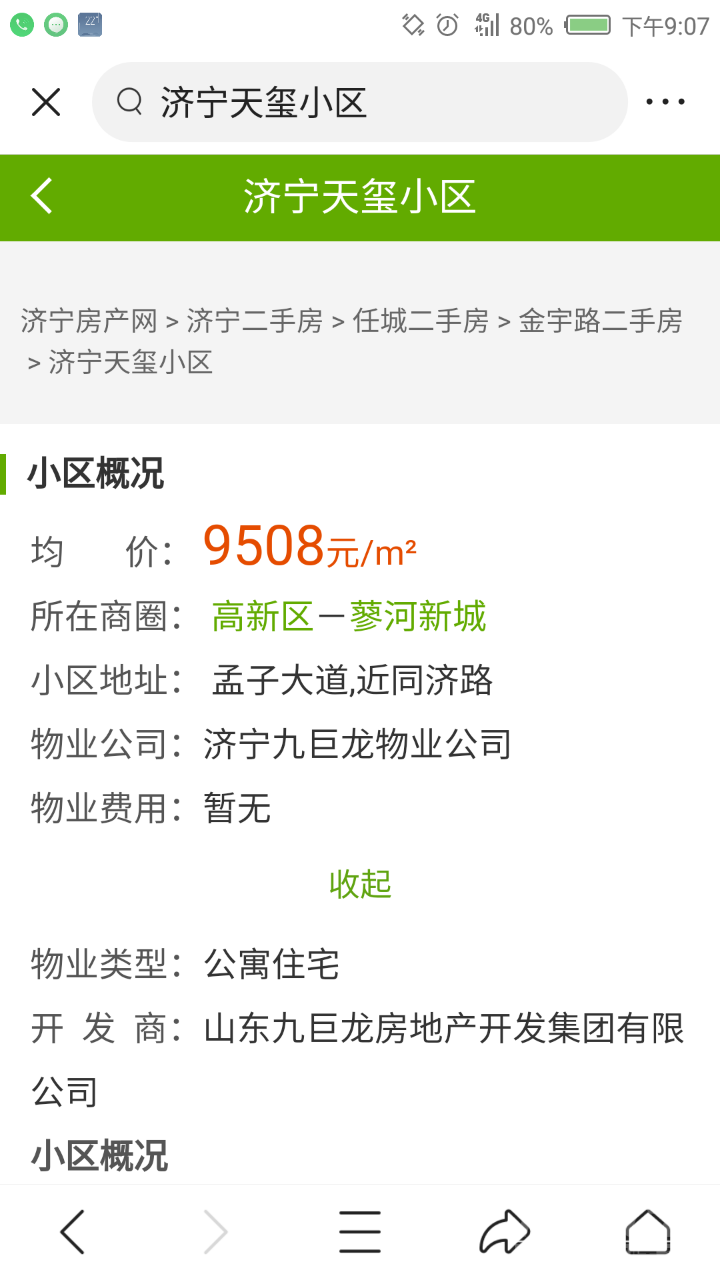Open the 济宁房产网 breadcrumb link
720x1280 pixels.
pos(89,321)
